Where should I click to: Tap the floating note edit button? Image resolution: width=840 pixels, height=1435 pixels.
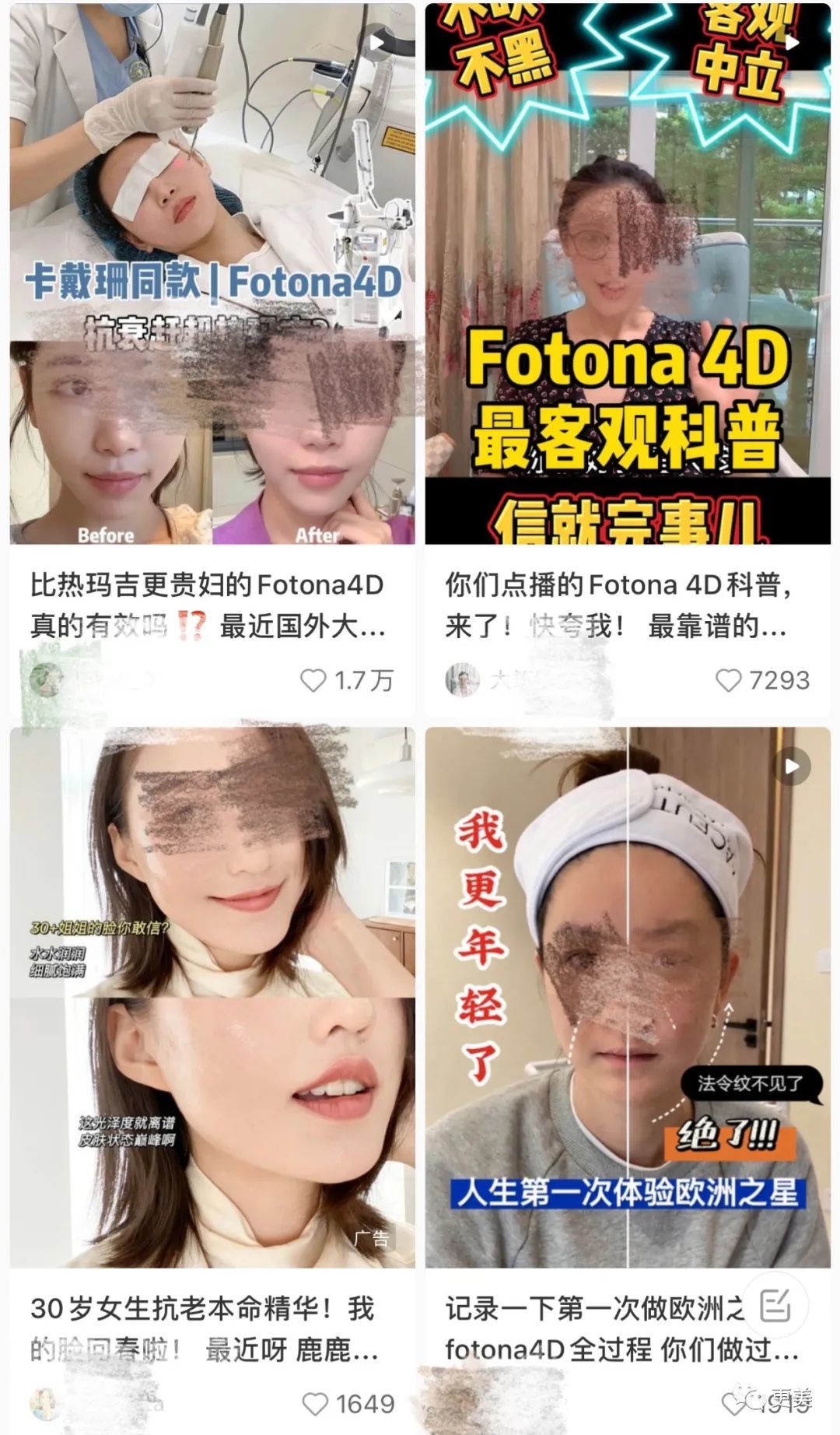(775, 1305)
